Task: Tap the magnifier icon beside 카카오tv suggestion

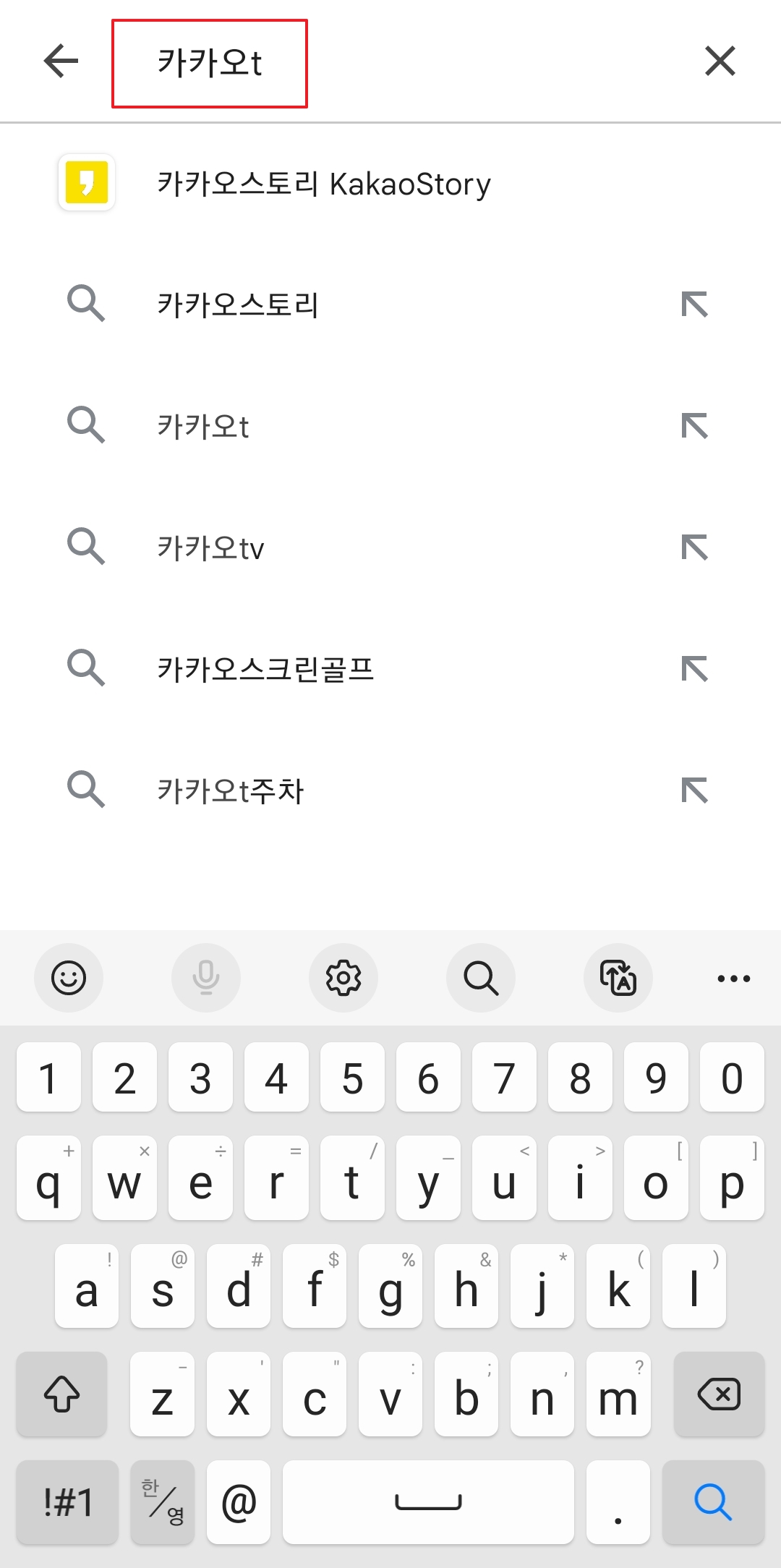Action: coord(86,547)
